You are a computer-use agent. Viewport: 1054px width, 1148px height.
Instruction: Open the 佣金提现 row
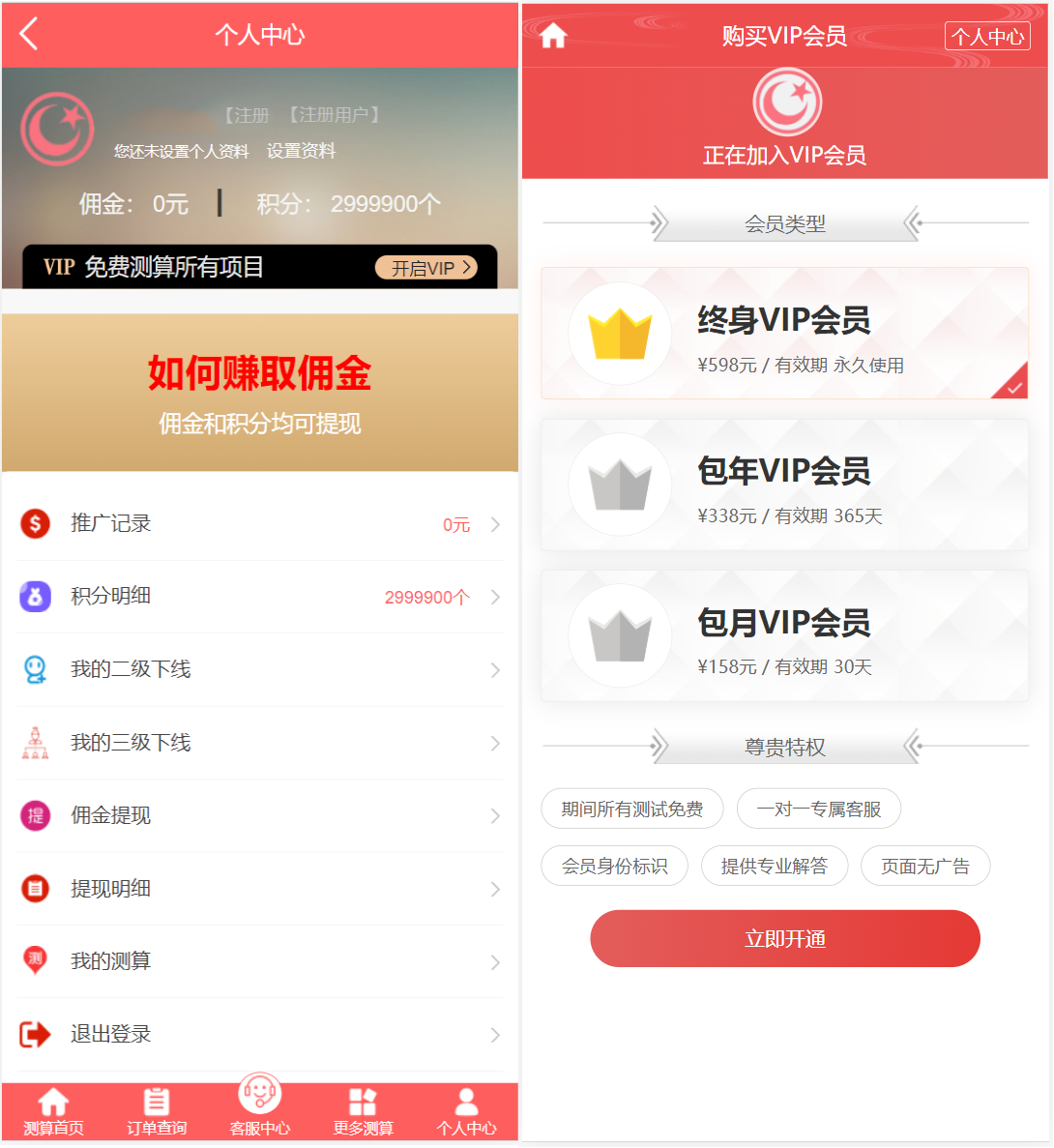[x=259, y=815]
